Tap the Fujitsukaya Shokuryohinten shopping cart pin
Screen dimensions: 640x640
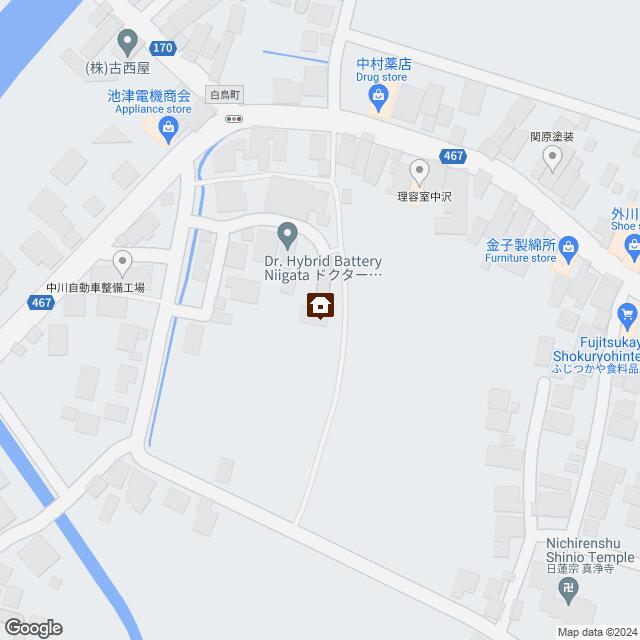pos(627,318)
